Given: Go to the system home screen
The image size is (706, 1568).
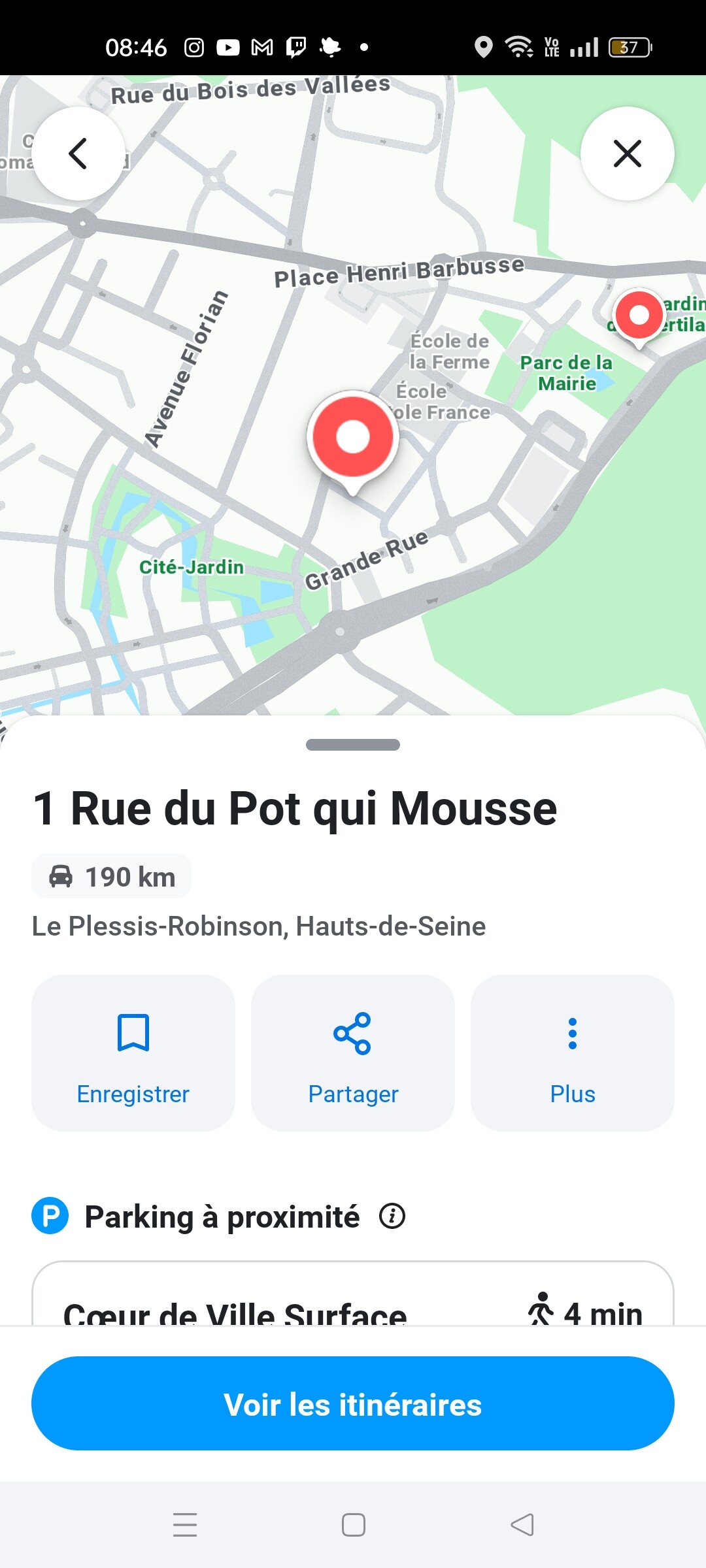Looking at the screenshot, I should point(354,1525).
